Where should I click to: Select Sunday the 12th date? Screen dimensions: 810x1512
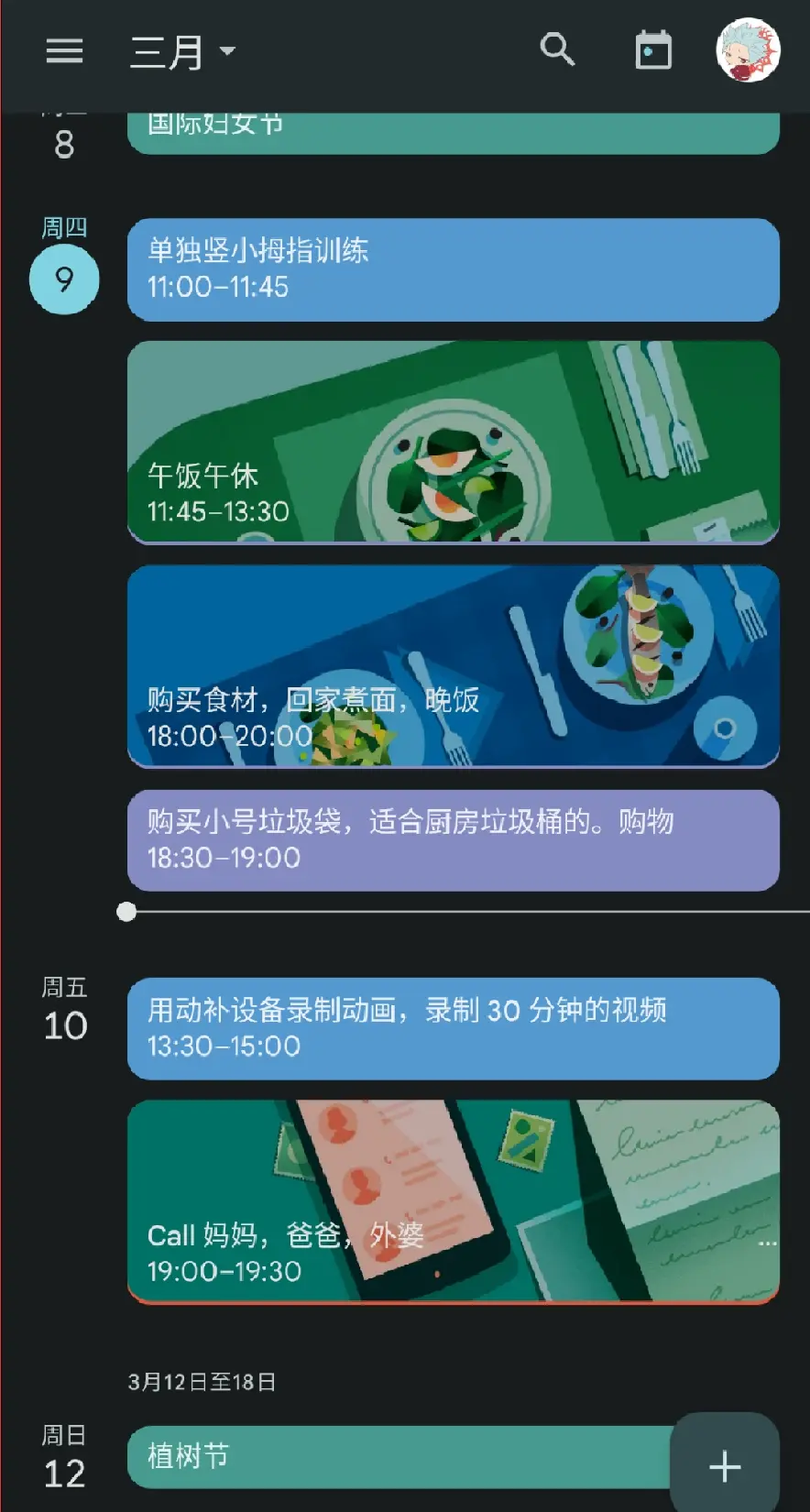click(64, 1473)
